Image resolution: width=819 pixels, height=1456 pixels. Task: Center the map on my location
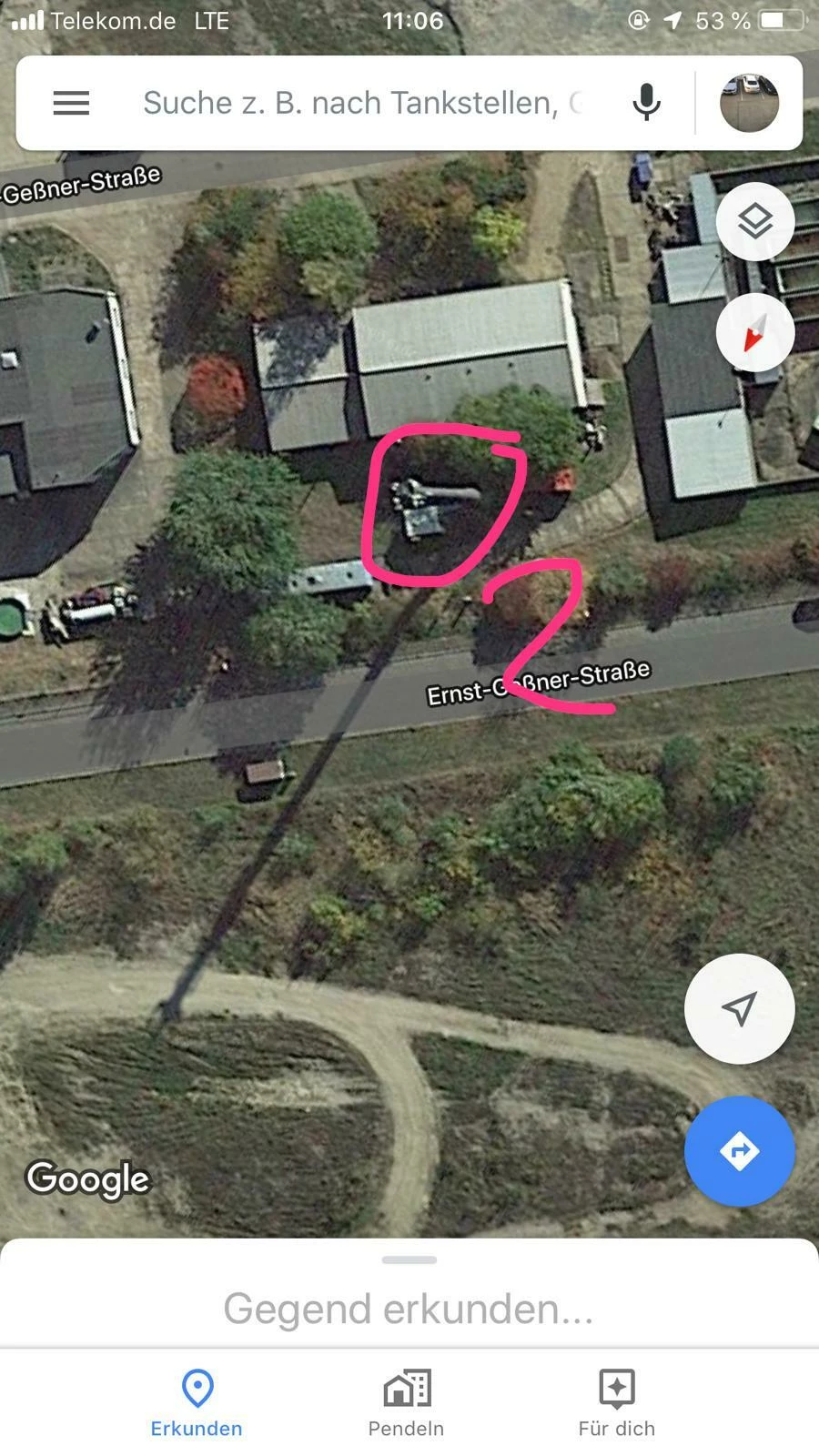[x=739, y=1008]
